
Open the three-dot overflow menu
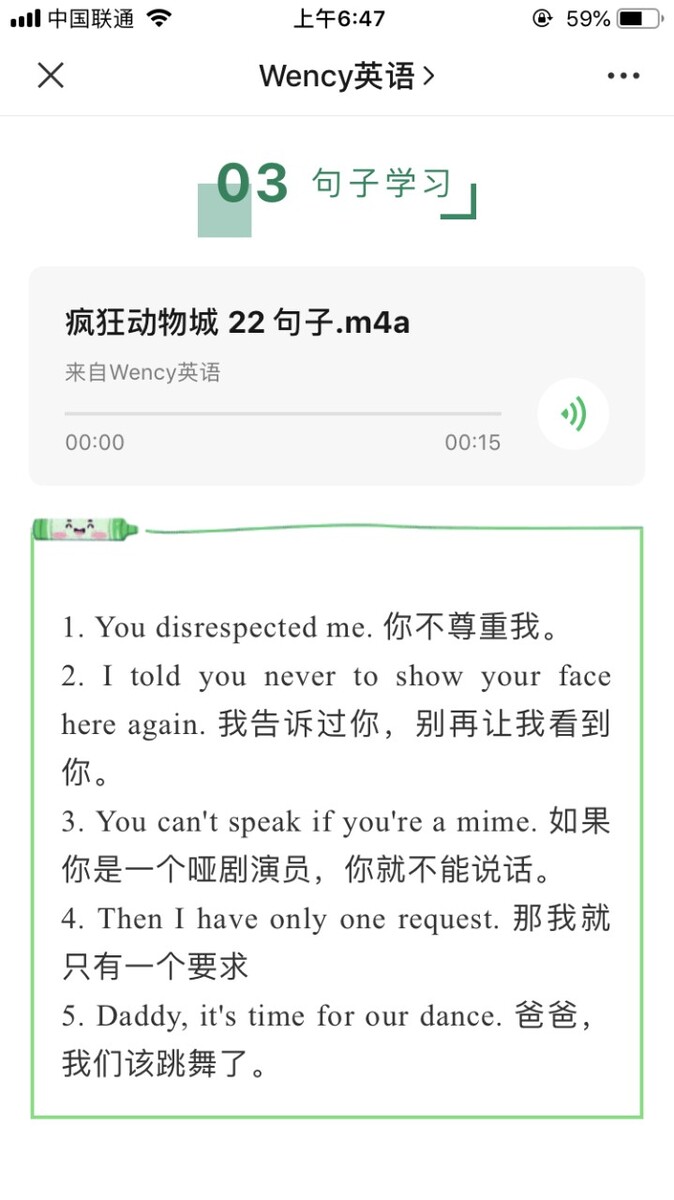(623, 76)
